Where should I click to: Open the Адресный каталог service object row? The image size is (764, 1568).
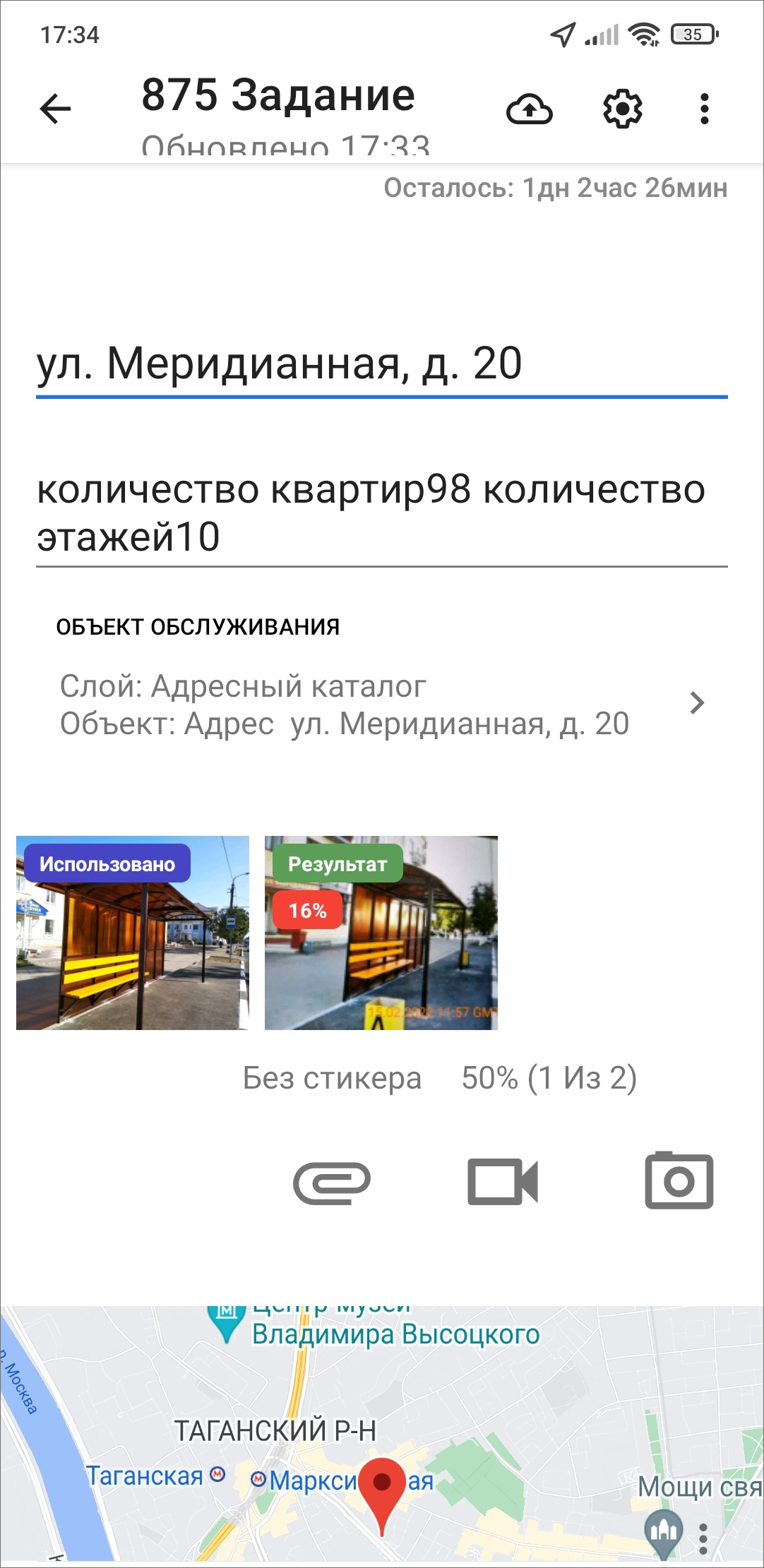pos(381,705)
